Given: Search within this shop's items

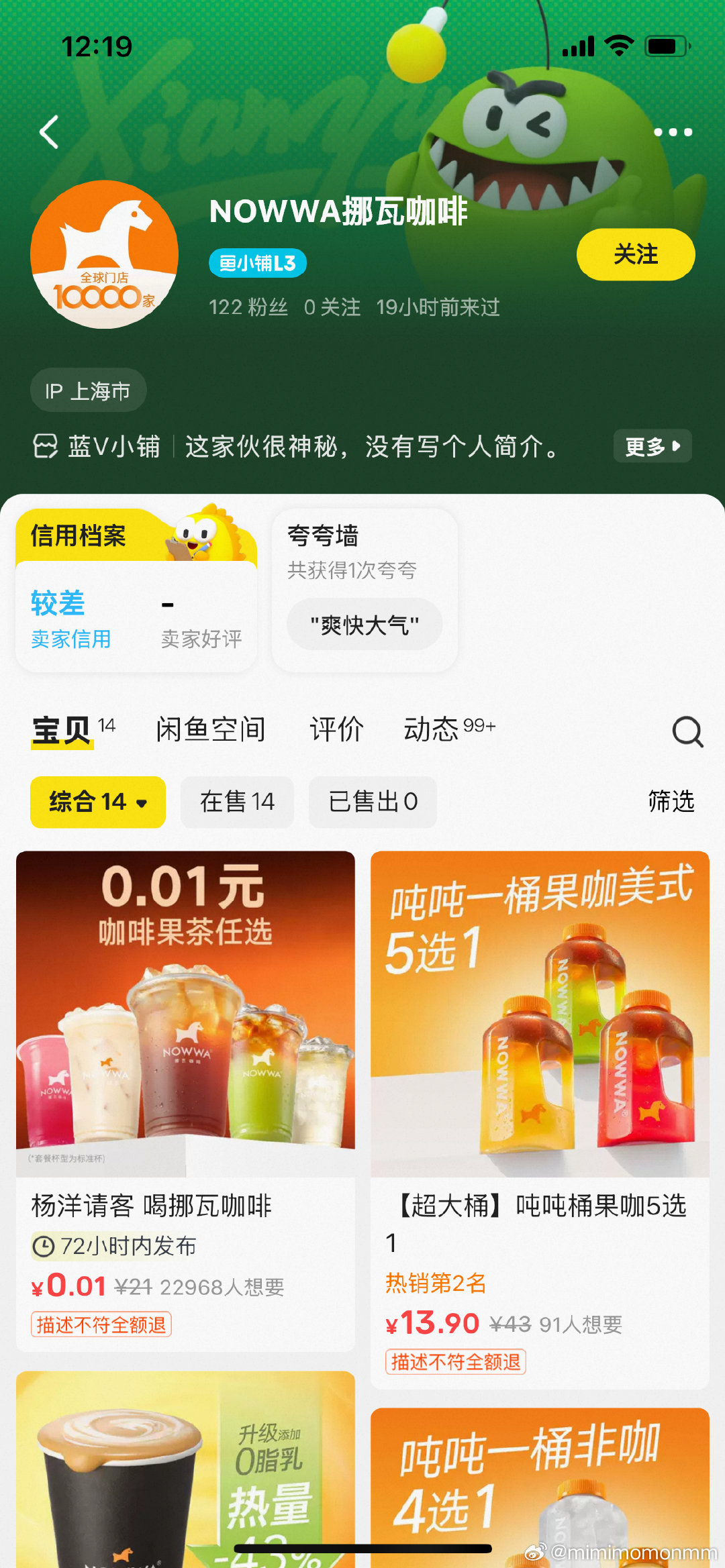Looking at the screenshot, I should [x=687, y=731].
